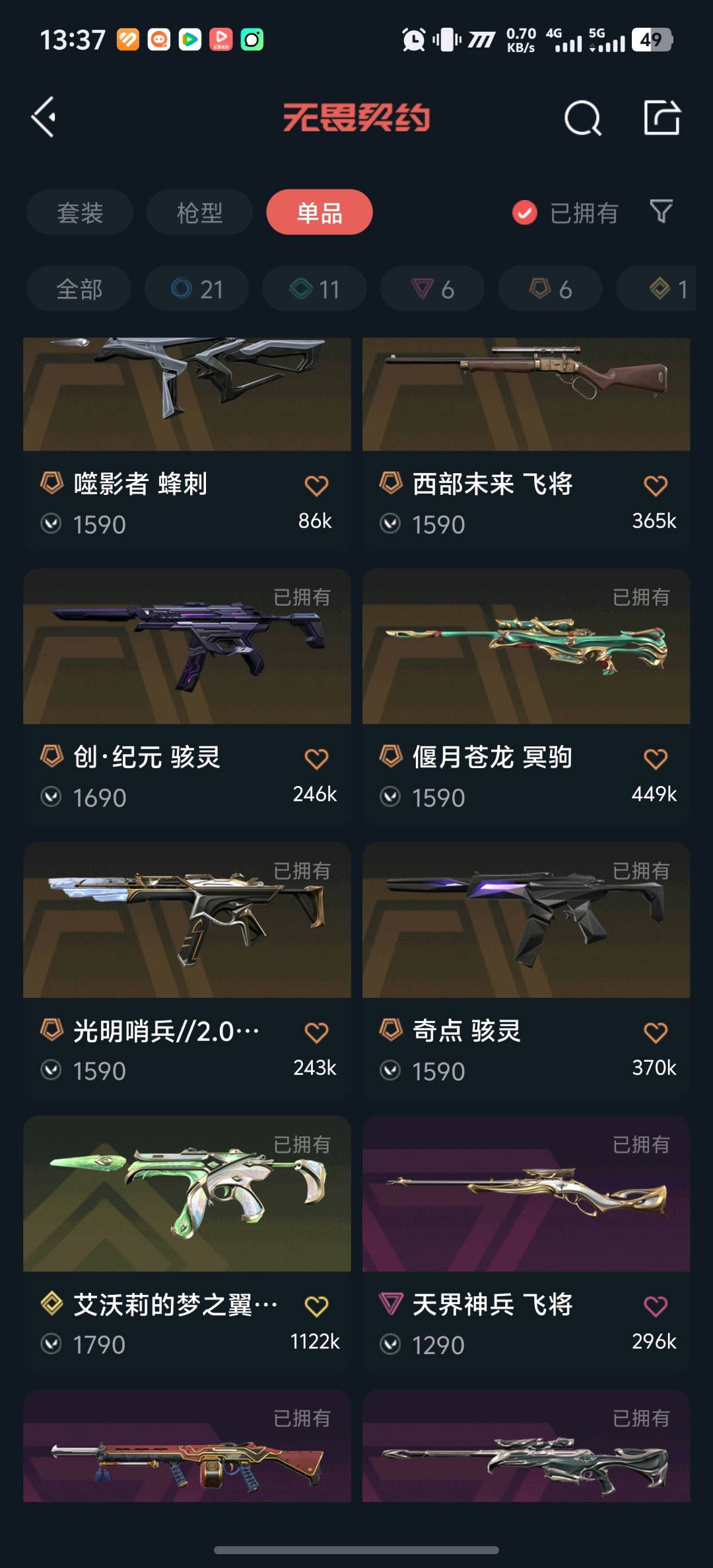Open the filter funnel icon
Image resolution: width=713 pixels, height=1568 pixels.
pyautogui.click(x=661, y=212)
